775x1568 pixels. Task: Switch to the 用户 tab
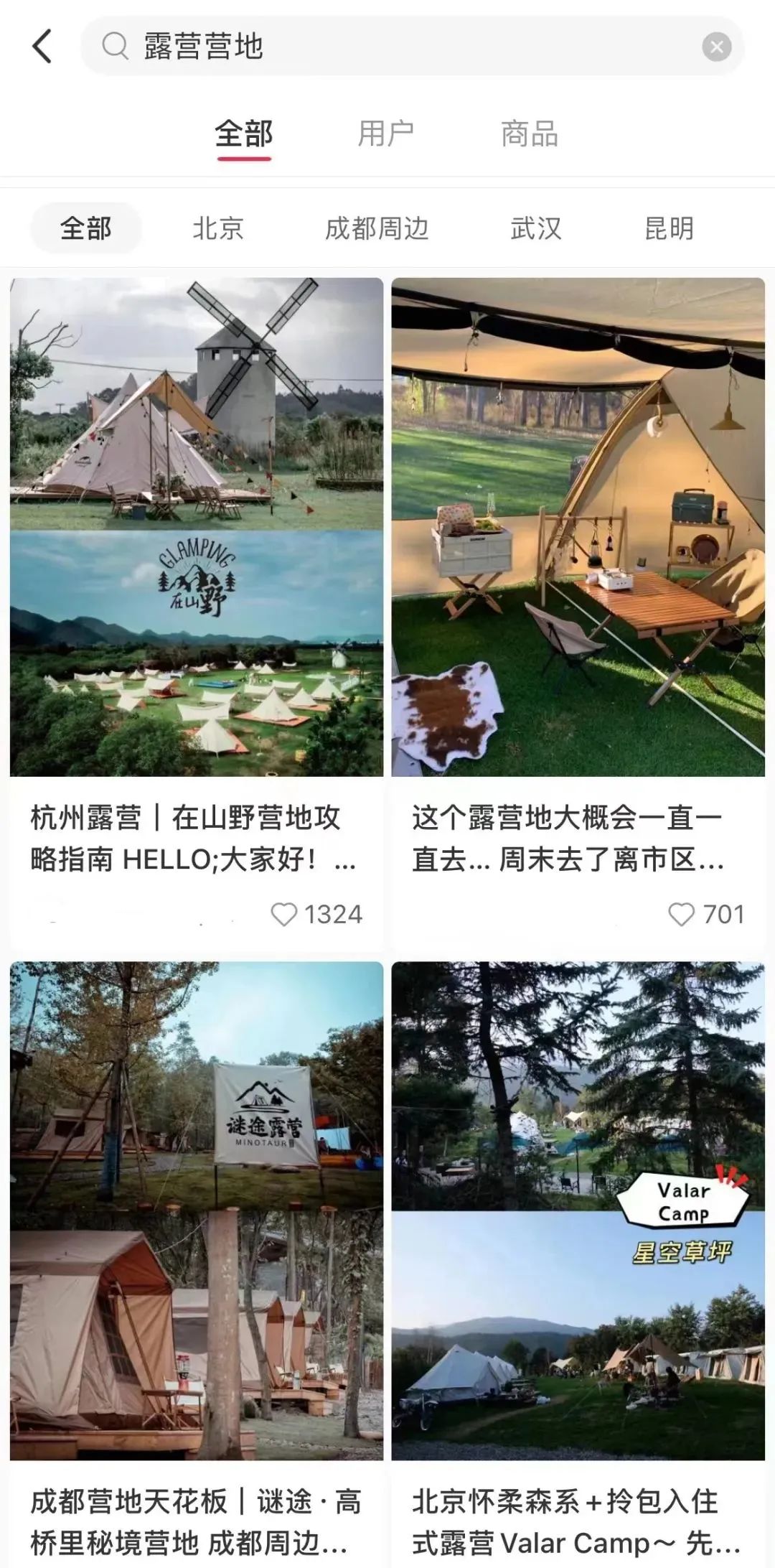pos(386,134)
